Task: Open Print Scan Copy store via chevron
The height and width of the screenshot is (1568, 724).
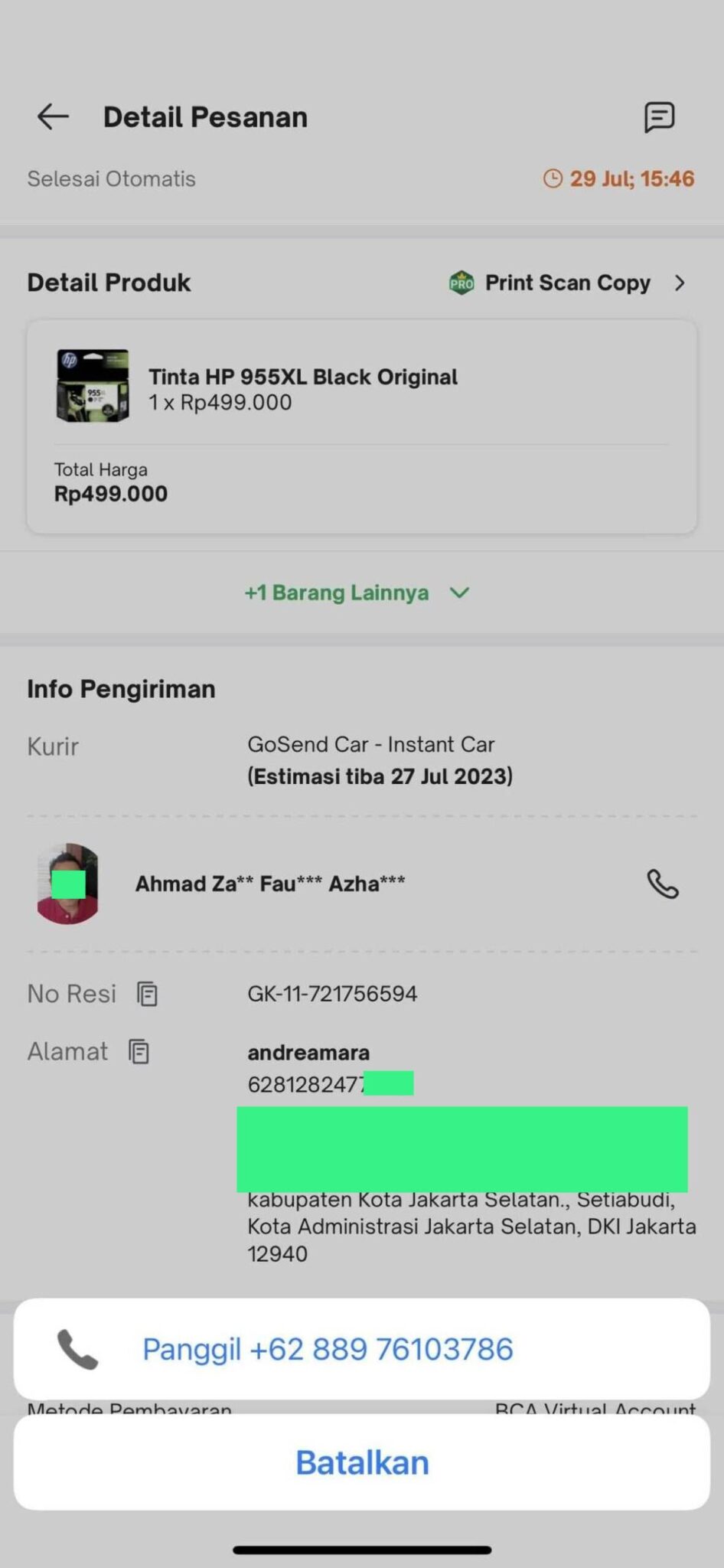Action: coord(680,283)
